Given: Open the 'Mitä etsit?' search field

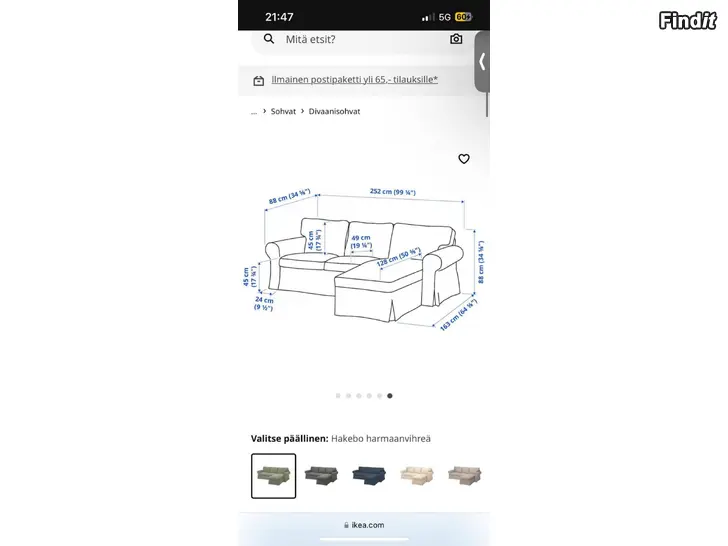Looking at the screenshot, I should tap(350, 39).
